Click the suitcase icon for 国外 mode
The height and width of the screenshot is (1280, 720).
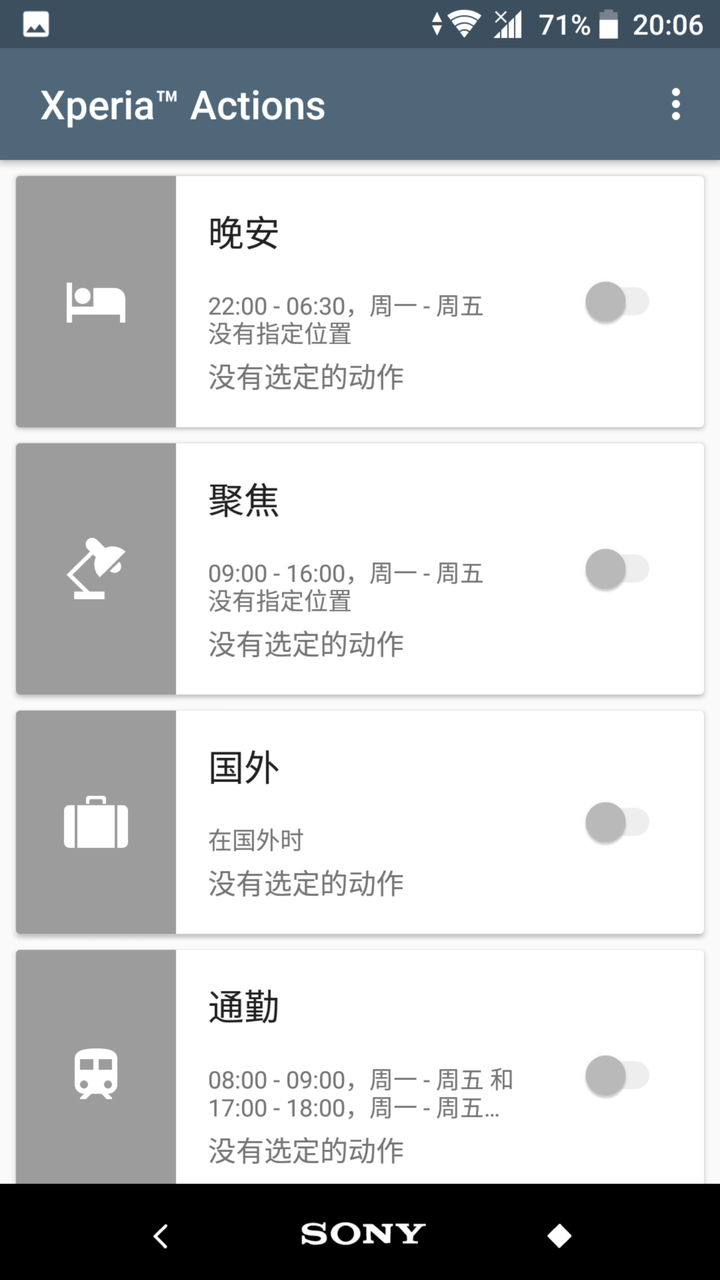click(x=95, y=822)
